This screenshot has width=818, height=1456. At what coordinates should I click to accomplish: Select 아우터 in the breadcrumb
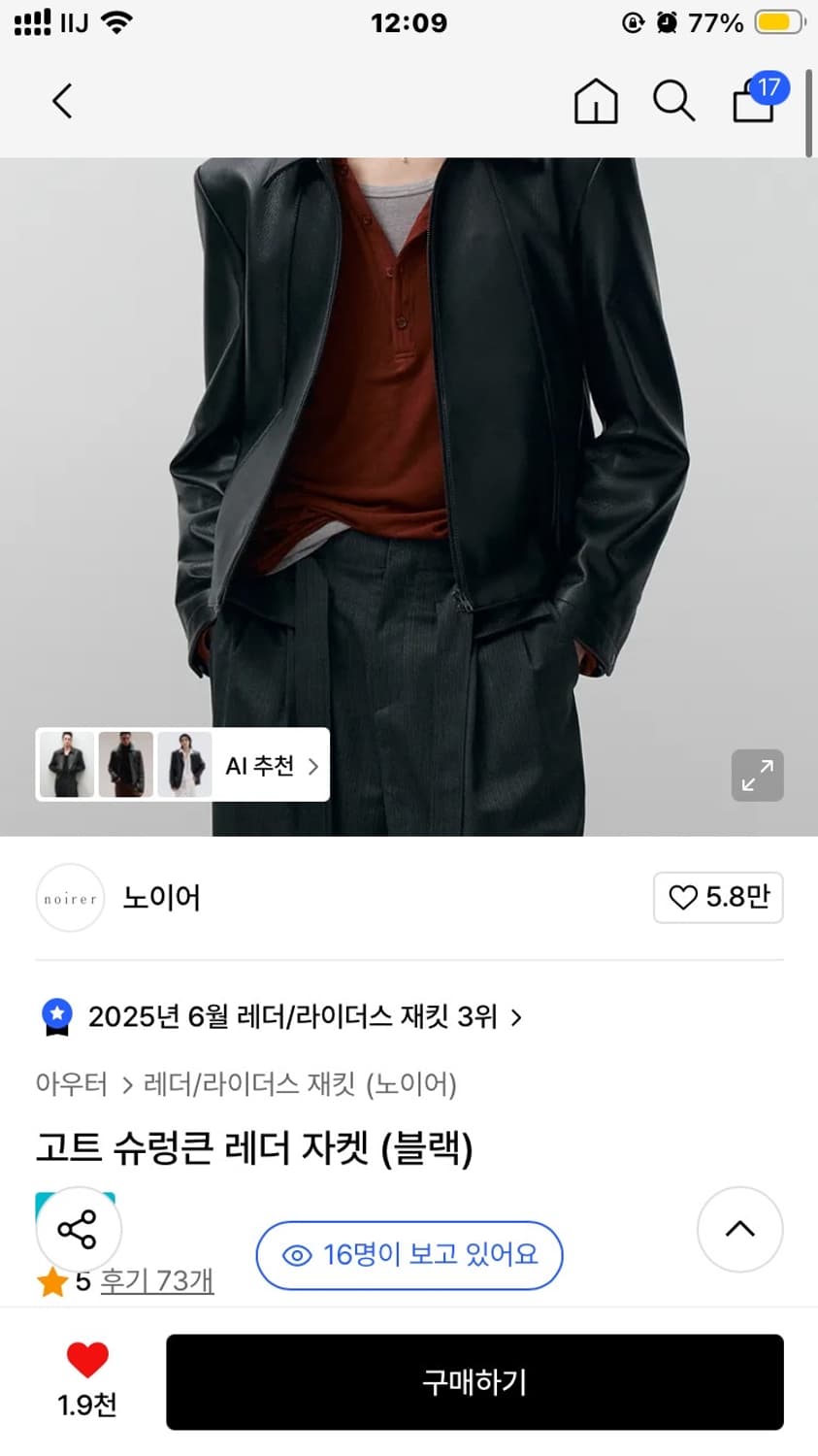(71, 1085)
